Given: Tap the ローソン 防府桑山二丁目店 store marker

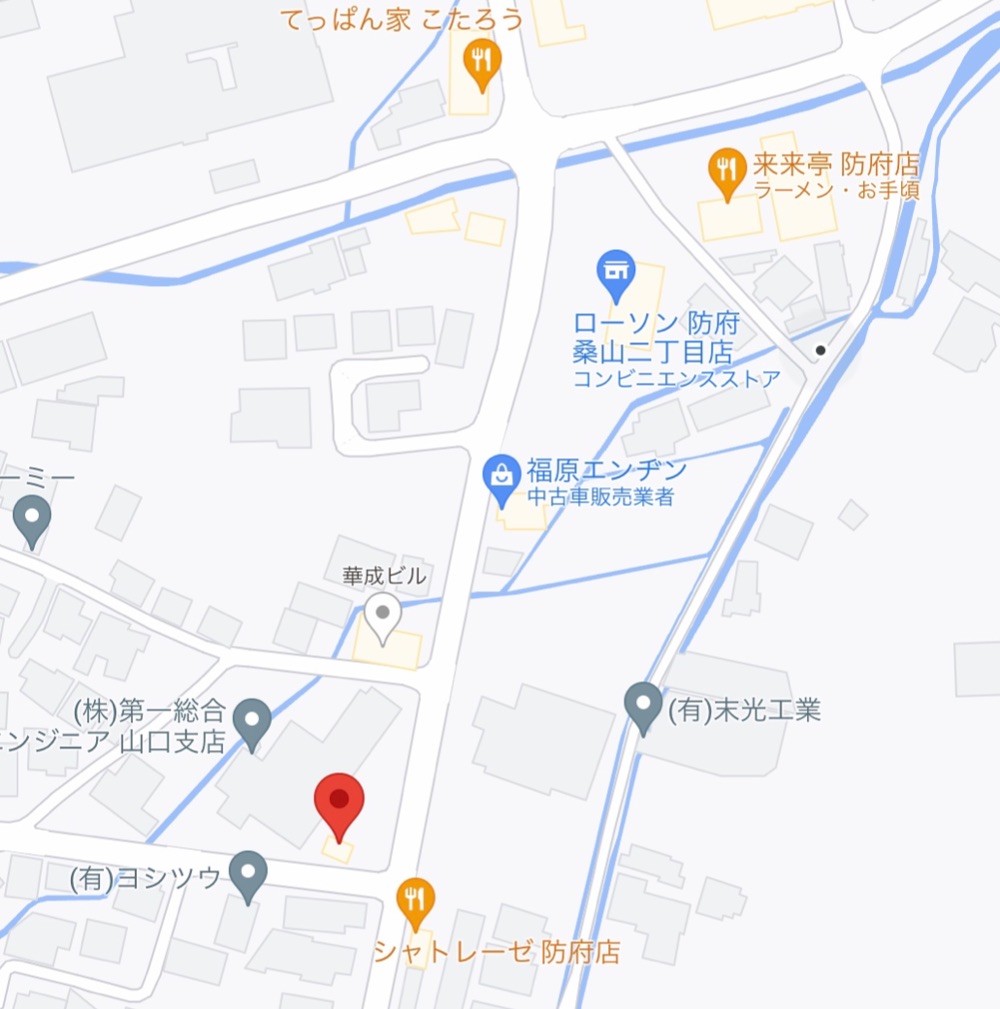Looking at the screenshot, I should [x=616, y=272].
